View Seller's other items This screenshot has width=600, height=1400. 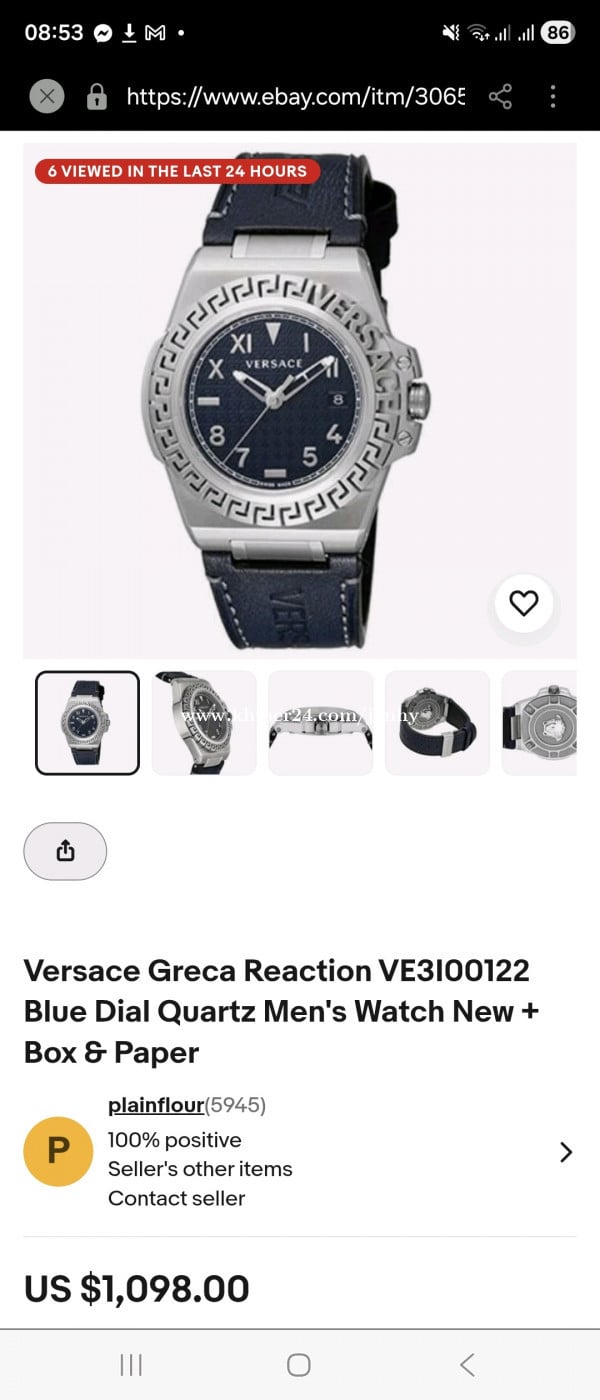[200, 1169]
